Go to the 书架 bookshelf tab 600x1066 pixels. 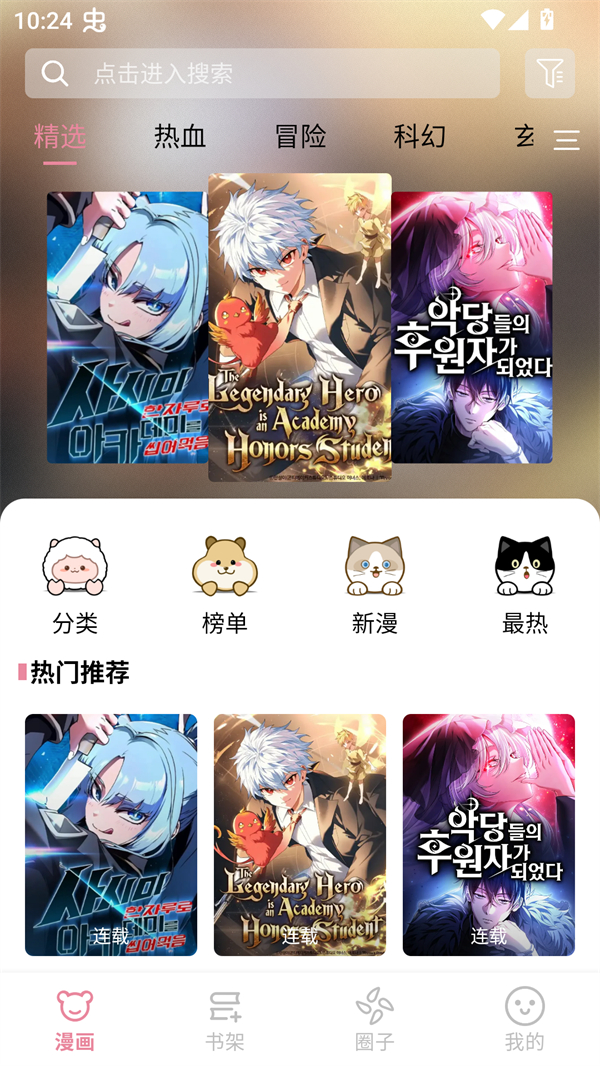pos(225,1019)
